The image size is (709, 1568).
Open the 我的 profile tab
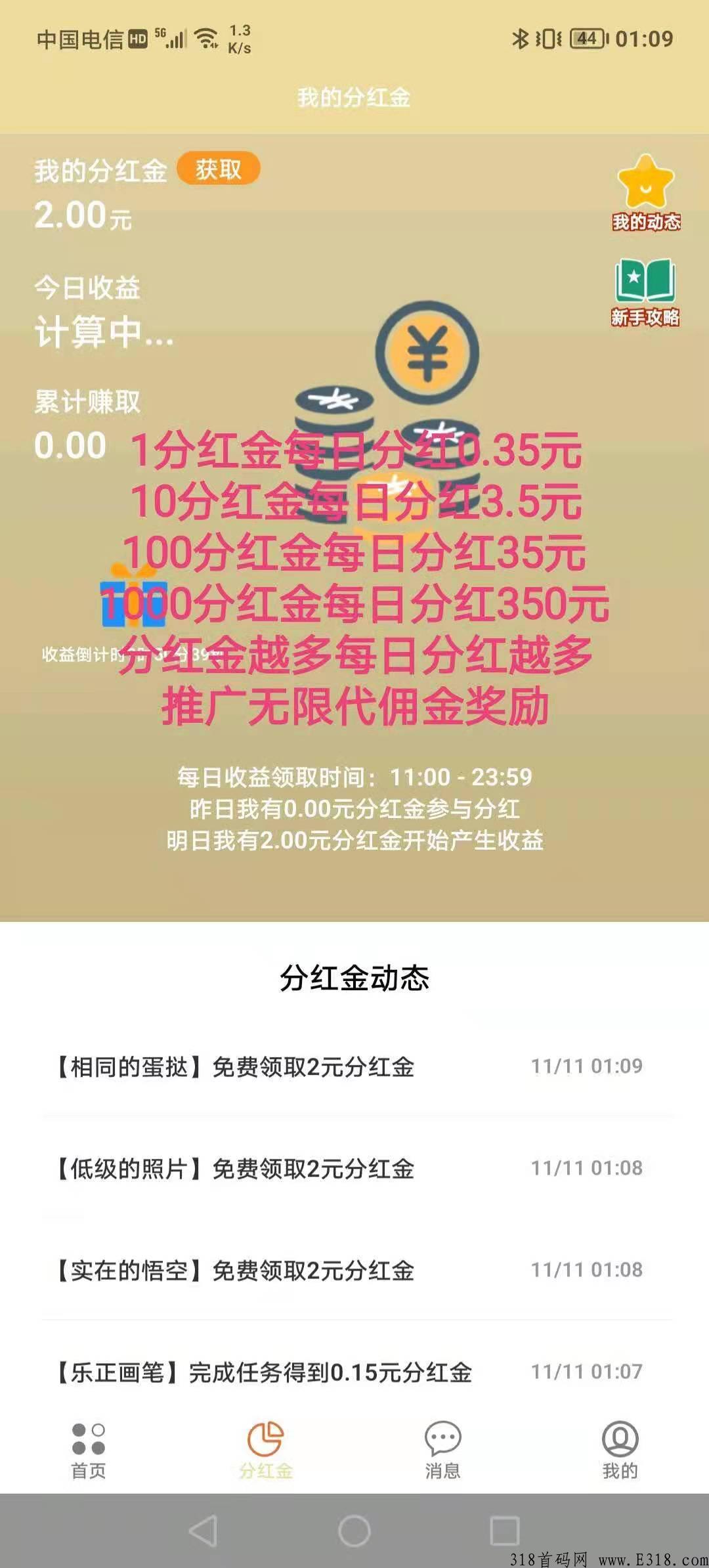tap(620, 1450)
